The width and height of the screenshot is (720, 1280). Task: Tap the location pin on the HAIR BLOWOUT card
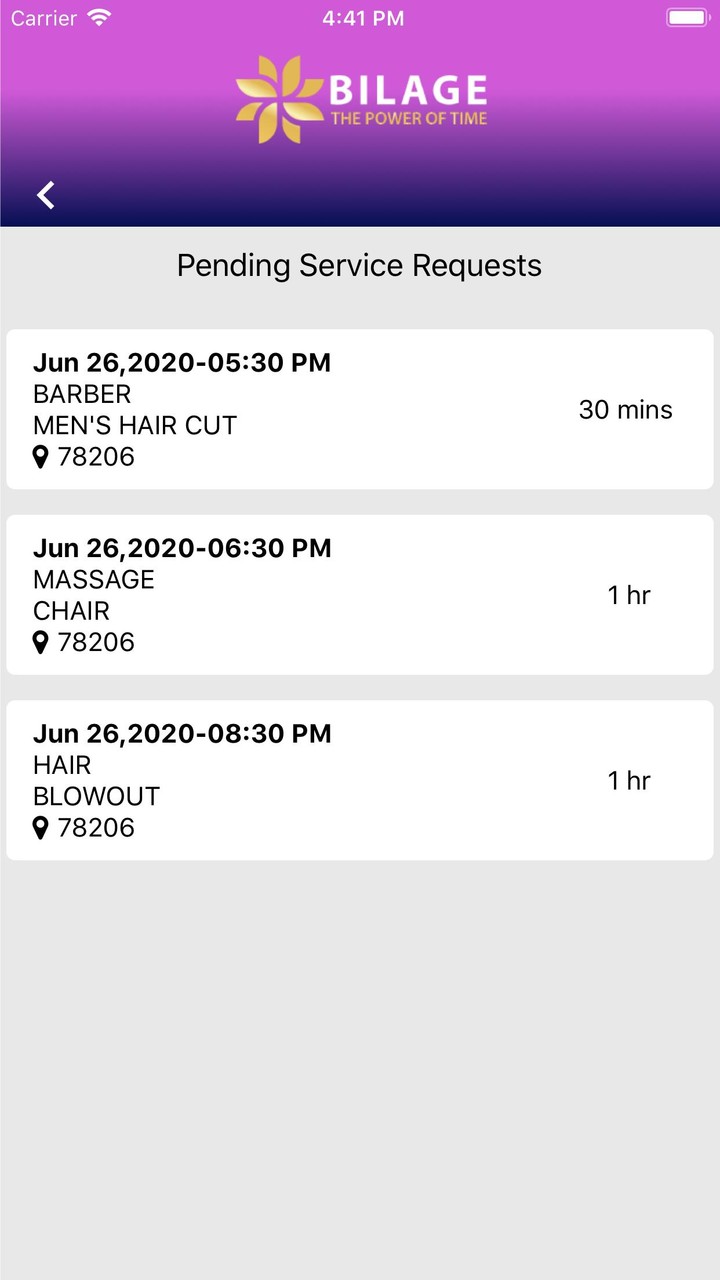(x=40, y=827)
